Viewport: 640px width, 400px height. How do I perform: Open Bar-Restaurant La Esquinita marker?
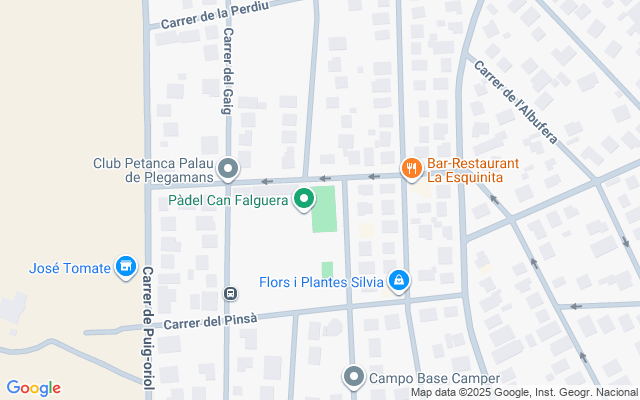tap(410, 168)
